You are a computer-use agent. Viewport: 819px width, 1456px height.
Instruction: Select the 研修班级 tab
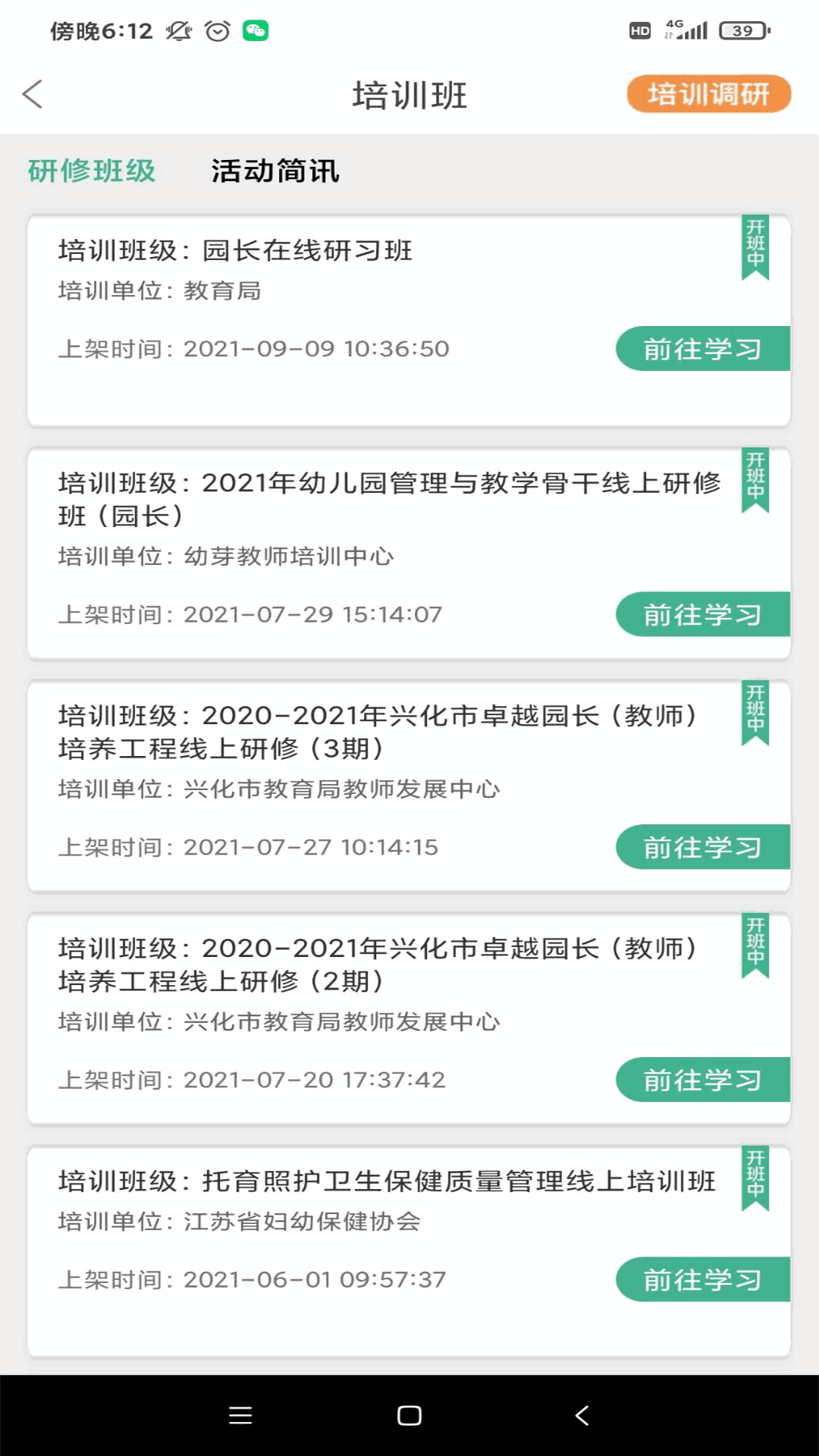[90, 172]
